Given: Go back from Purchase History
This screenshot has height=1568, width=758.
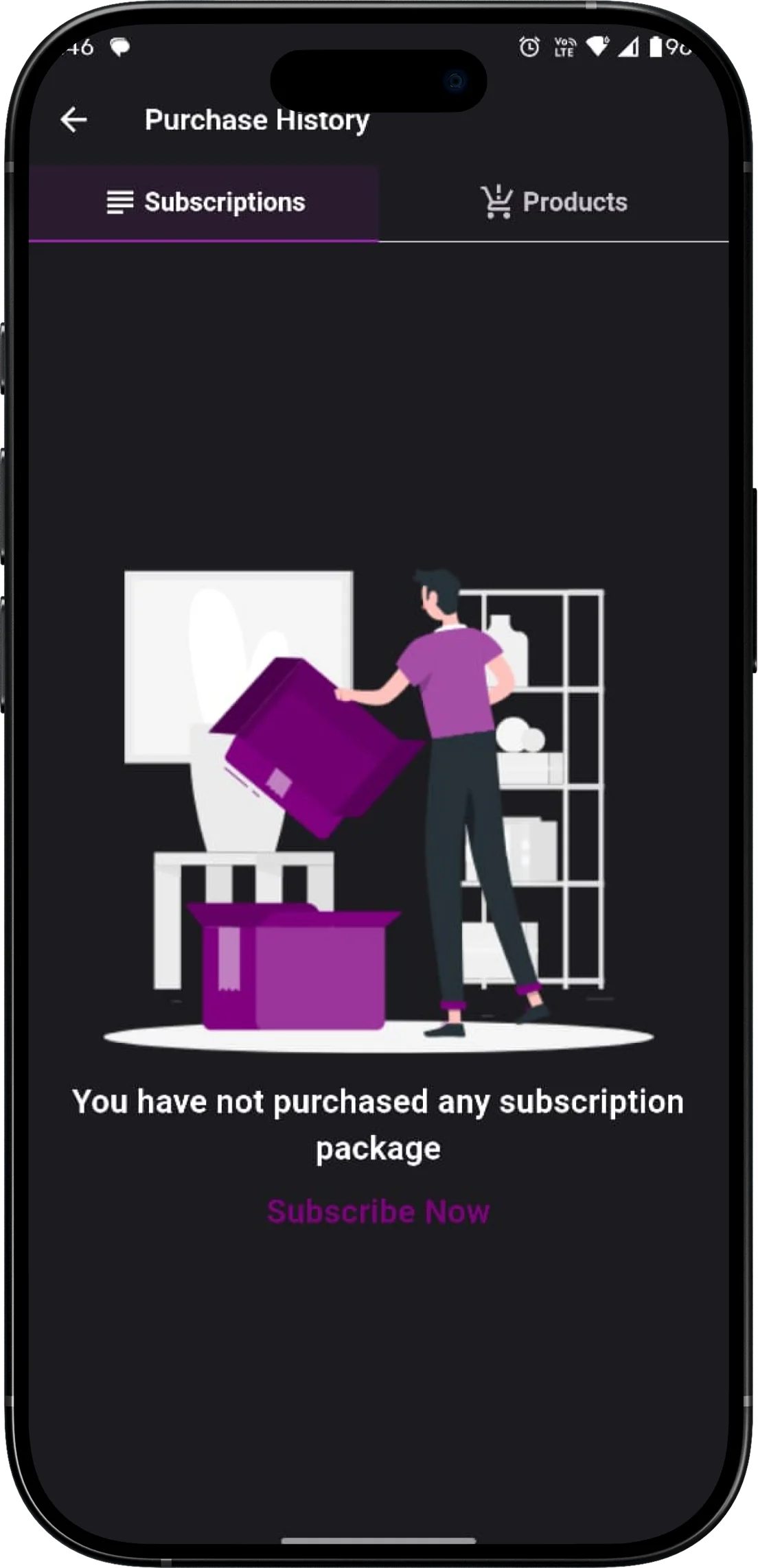Looking at the screenshot, I should (x=73, y=120).
